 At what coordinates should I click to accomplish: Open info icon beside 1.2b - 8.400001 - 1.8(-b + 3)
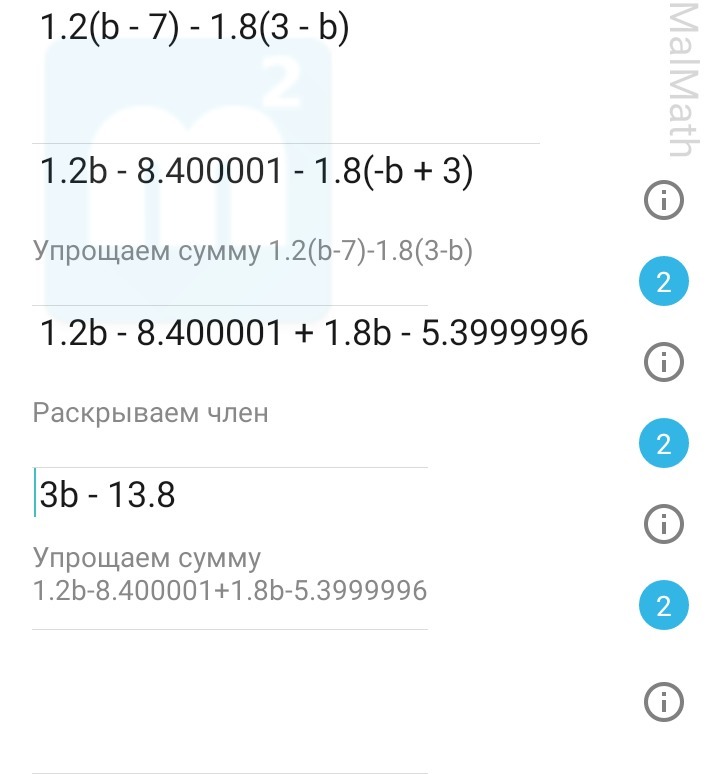click(x=664, y=201)
